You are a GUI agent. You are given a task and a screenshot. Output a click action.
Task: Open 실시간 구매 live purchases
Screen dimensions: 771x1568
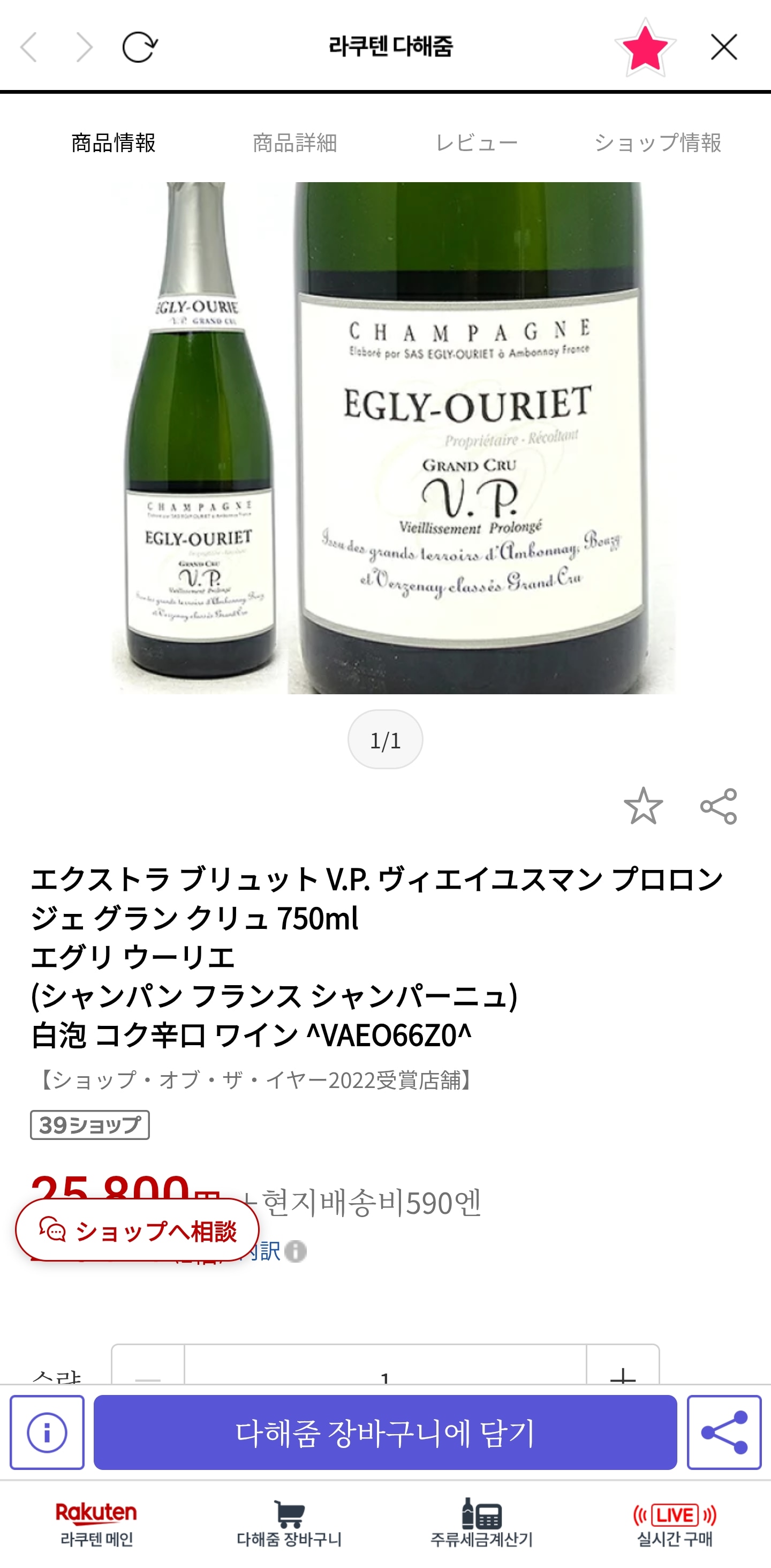point(674,1524)
